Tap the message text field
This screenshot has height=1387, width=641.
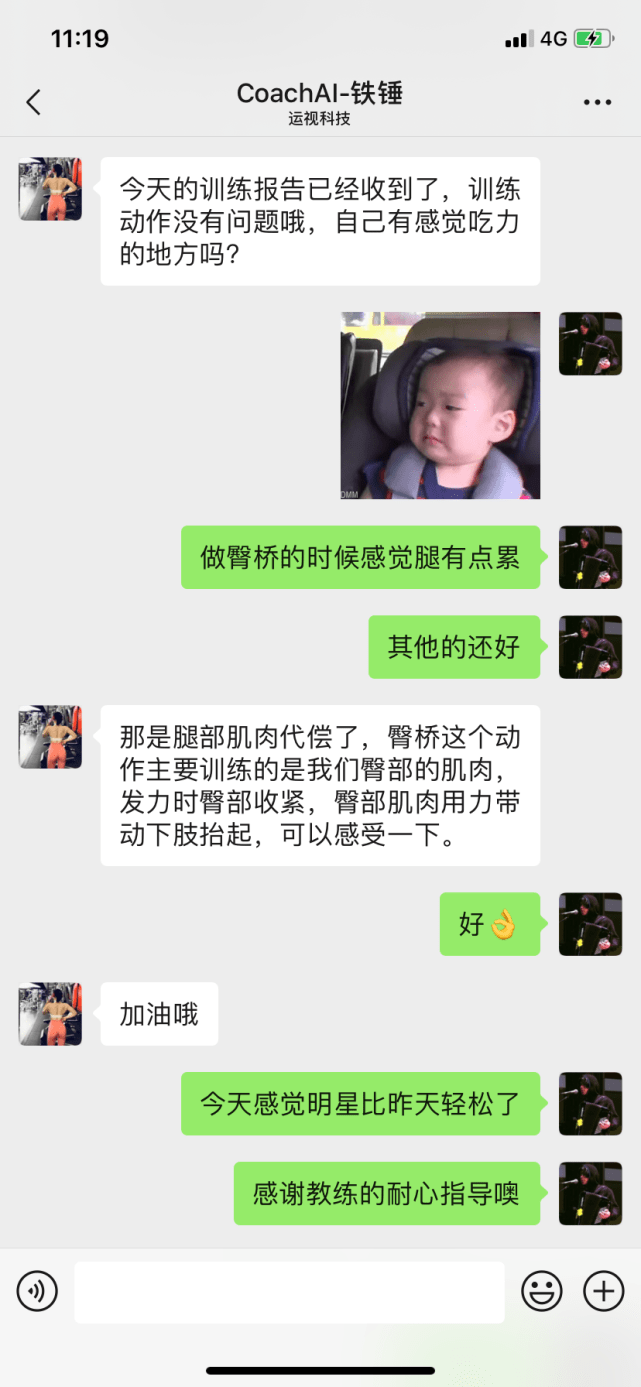click(x=289, y=1292)
